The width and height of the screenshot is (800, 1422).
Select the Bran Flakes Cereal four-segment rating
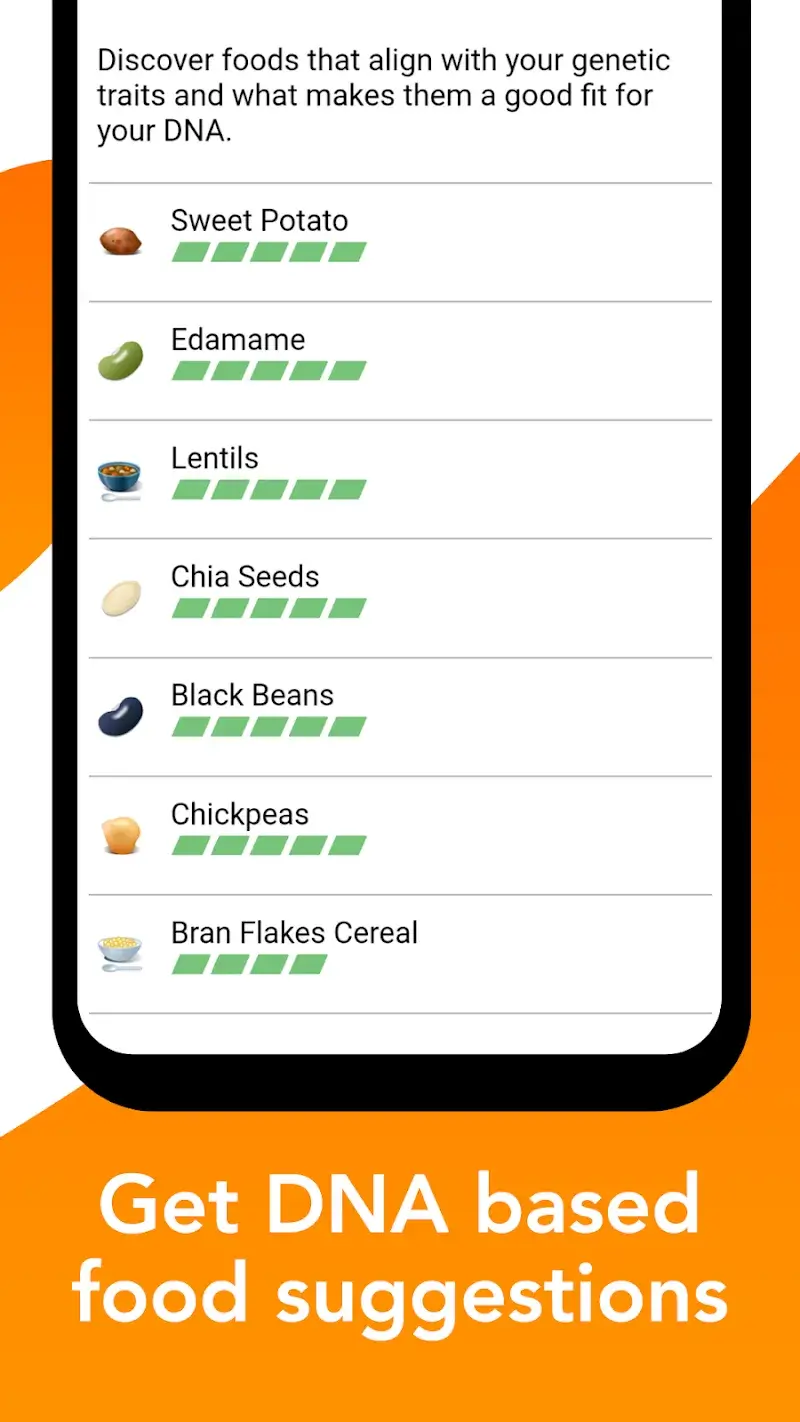coord(249,963)
